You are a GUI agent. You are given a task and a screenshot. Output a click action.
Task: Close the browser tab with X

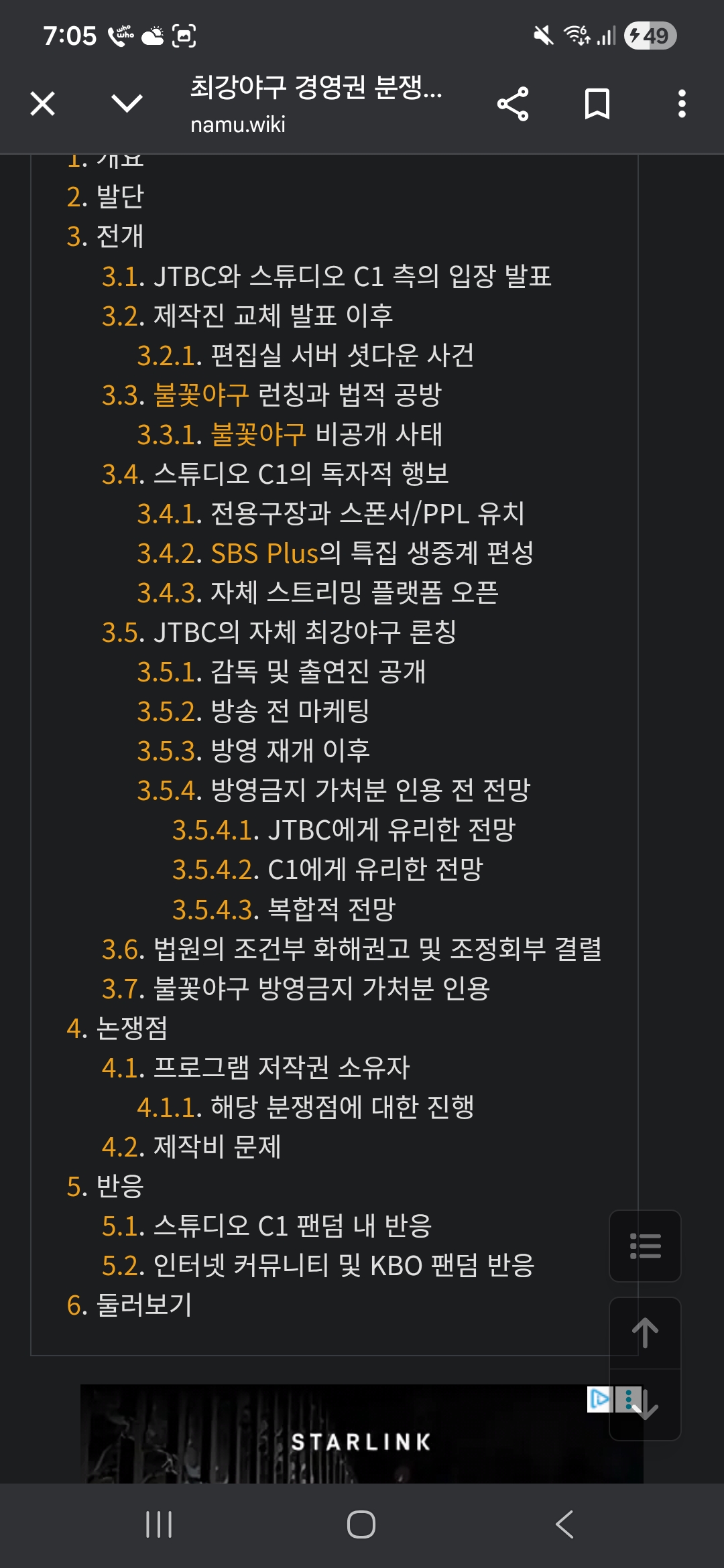[43, 104]
